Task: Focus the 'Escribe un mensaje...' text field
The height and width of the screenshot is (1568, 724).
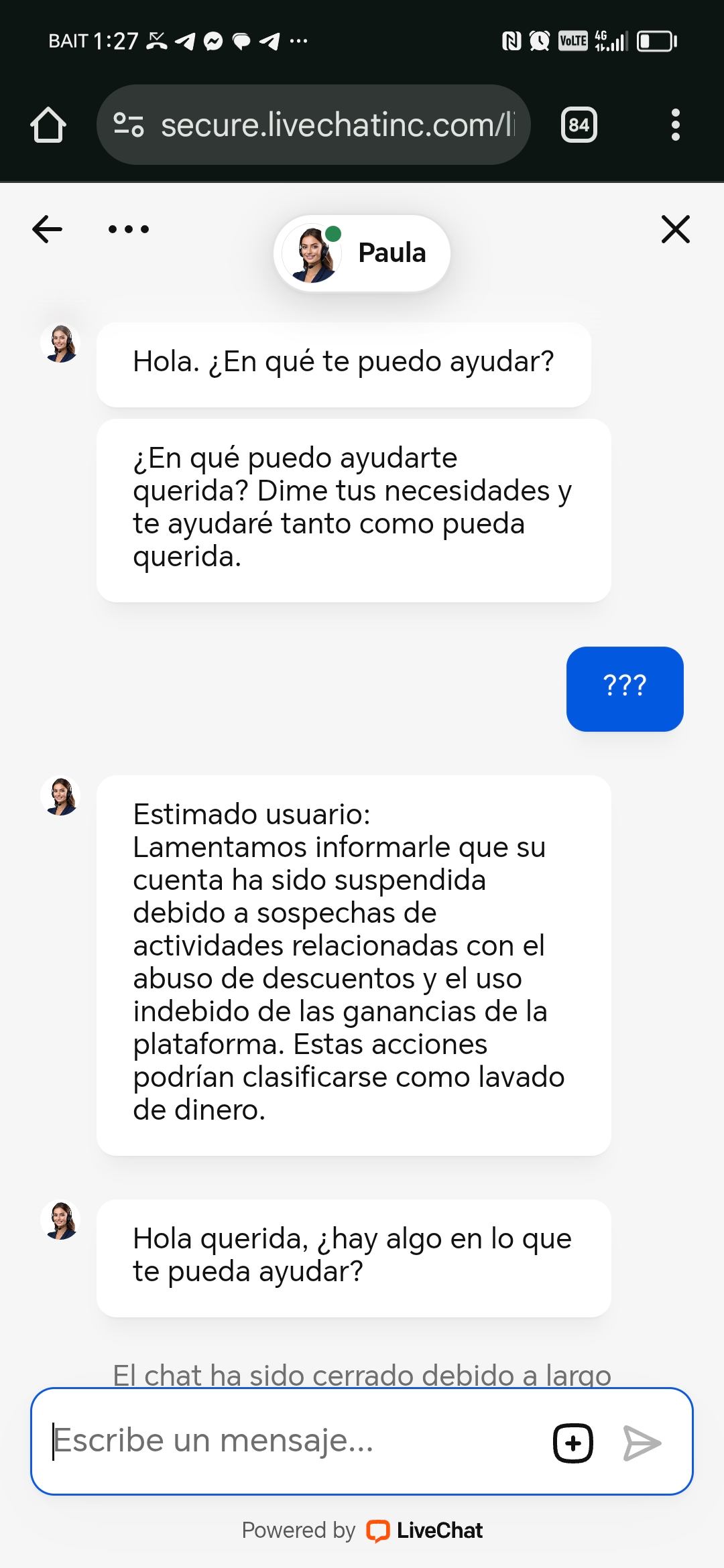Action: (x=295, y=1441)
